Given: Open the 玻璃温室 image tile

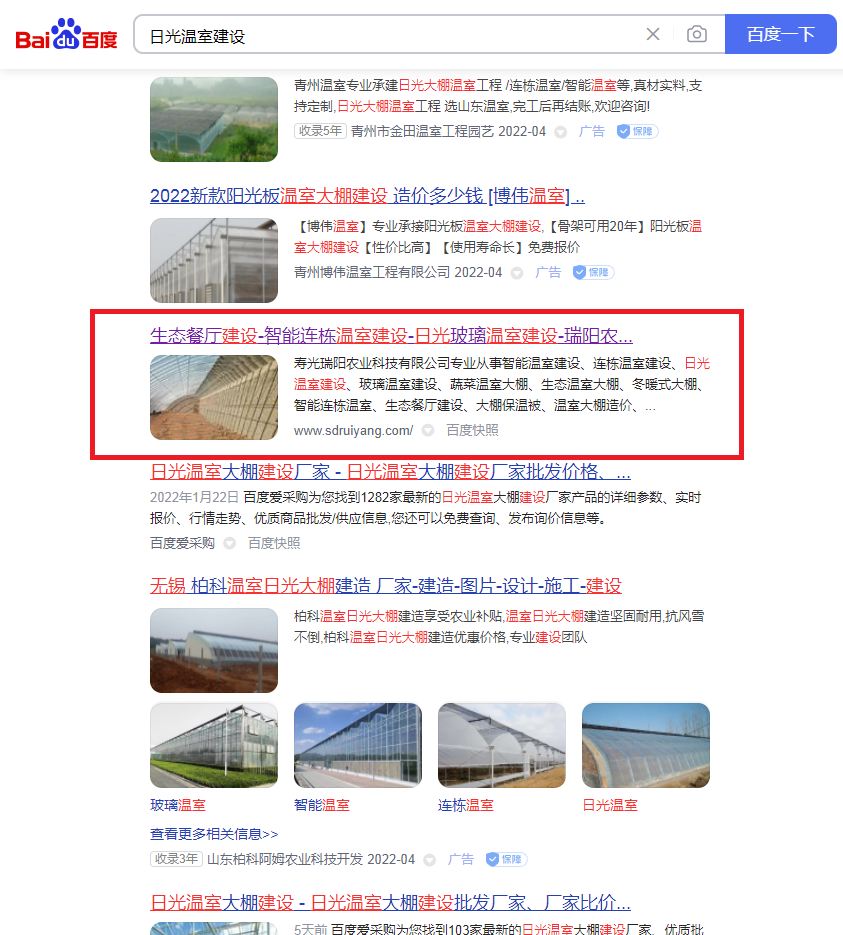Looking at the screenshot, I should click(213, 745).
